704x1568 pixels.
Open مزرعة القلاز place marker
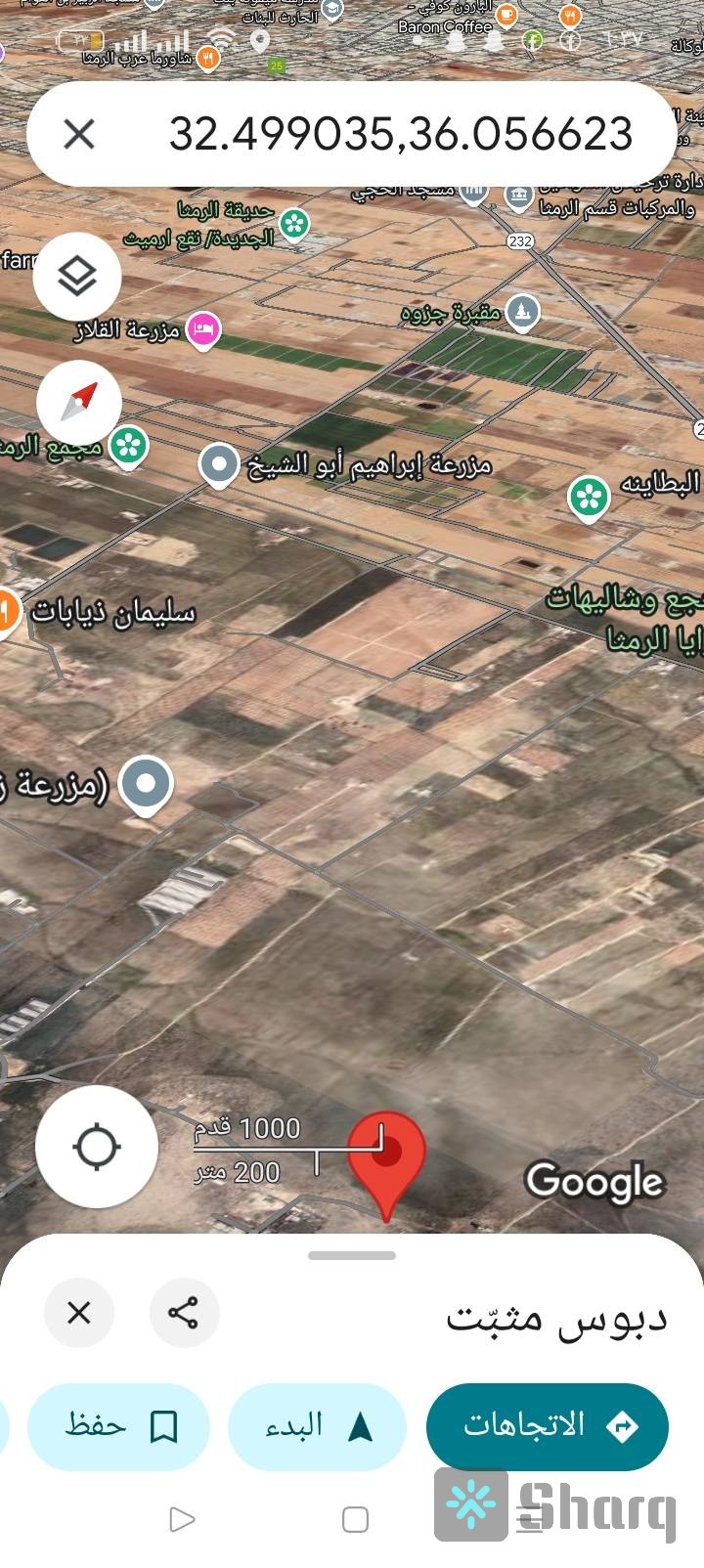[x=202, y=330]
